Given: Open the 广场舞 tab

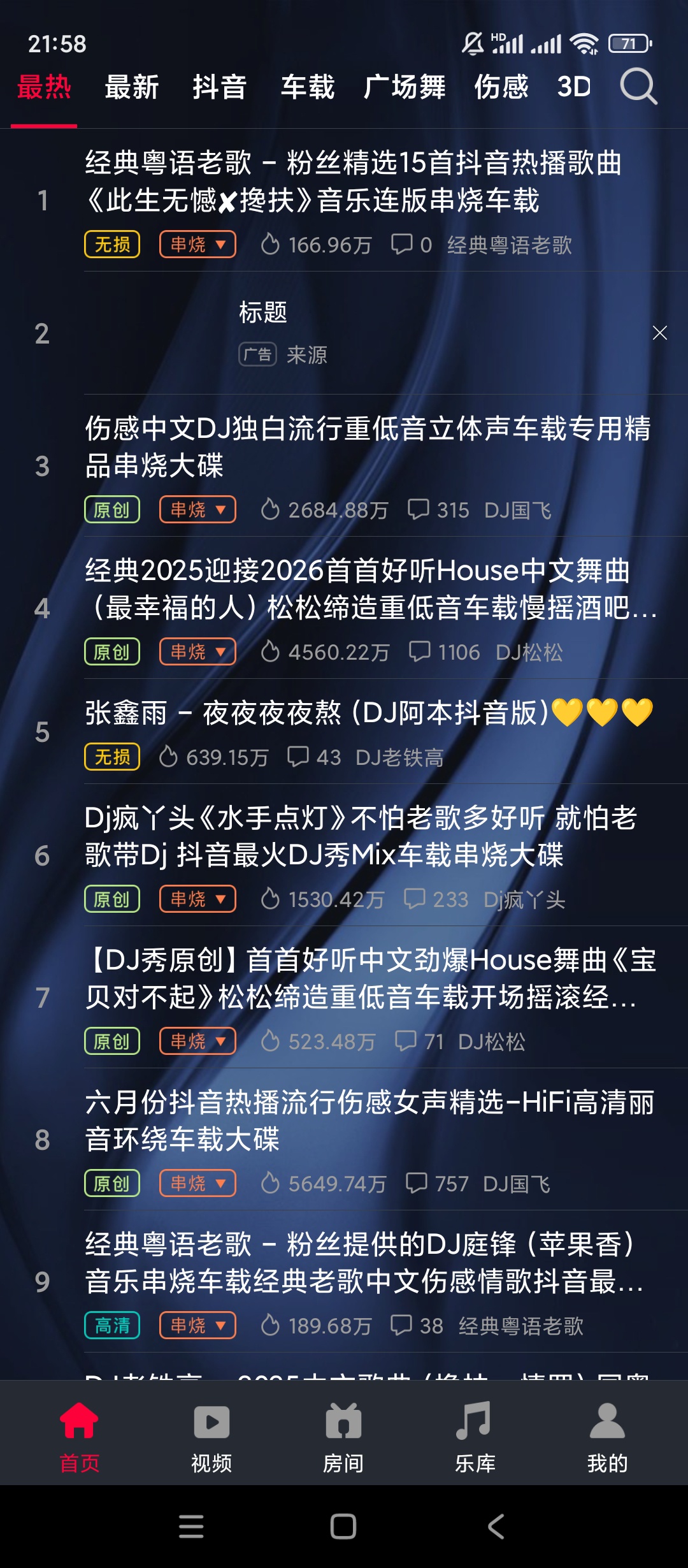Looking at the screenshot, I should point(405,87).
